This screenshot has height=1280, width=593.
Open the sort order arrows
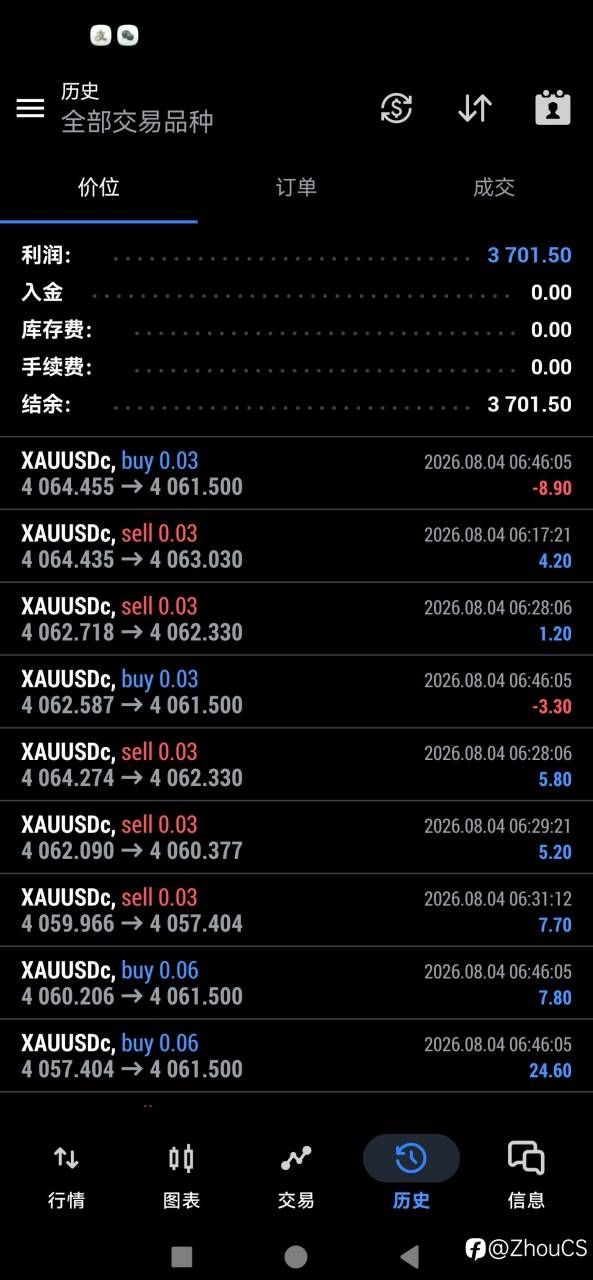point(475,108)
